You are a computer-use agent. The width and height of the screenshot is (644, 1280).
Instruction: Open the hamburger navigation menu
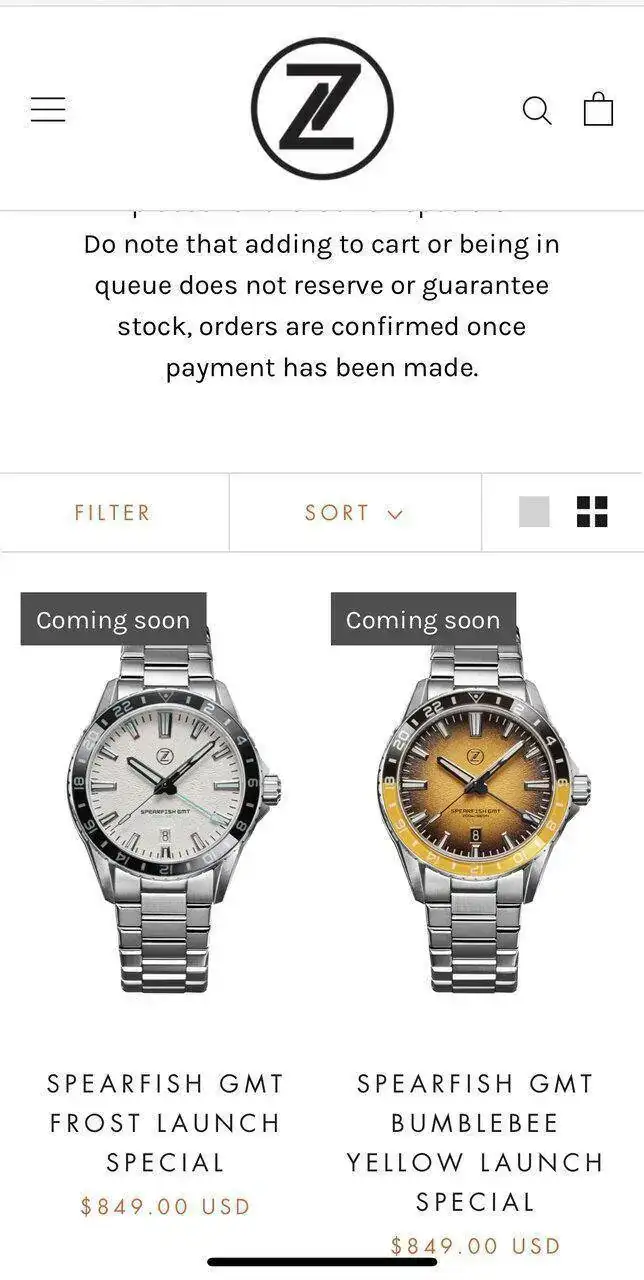click(x=48, y=109)
